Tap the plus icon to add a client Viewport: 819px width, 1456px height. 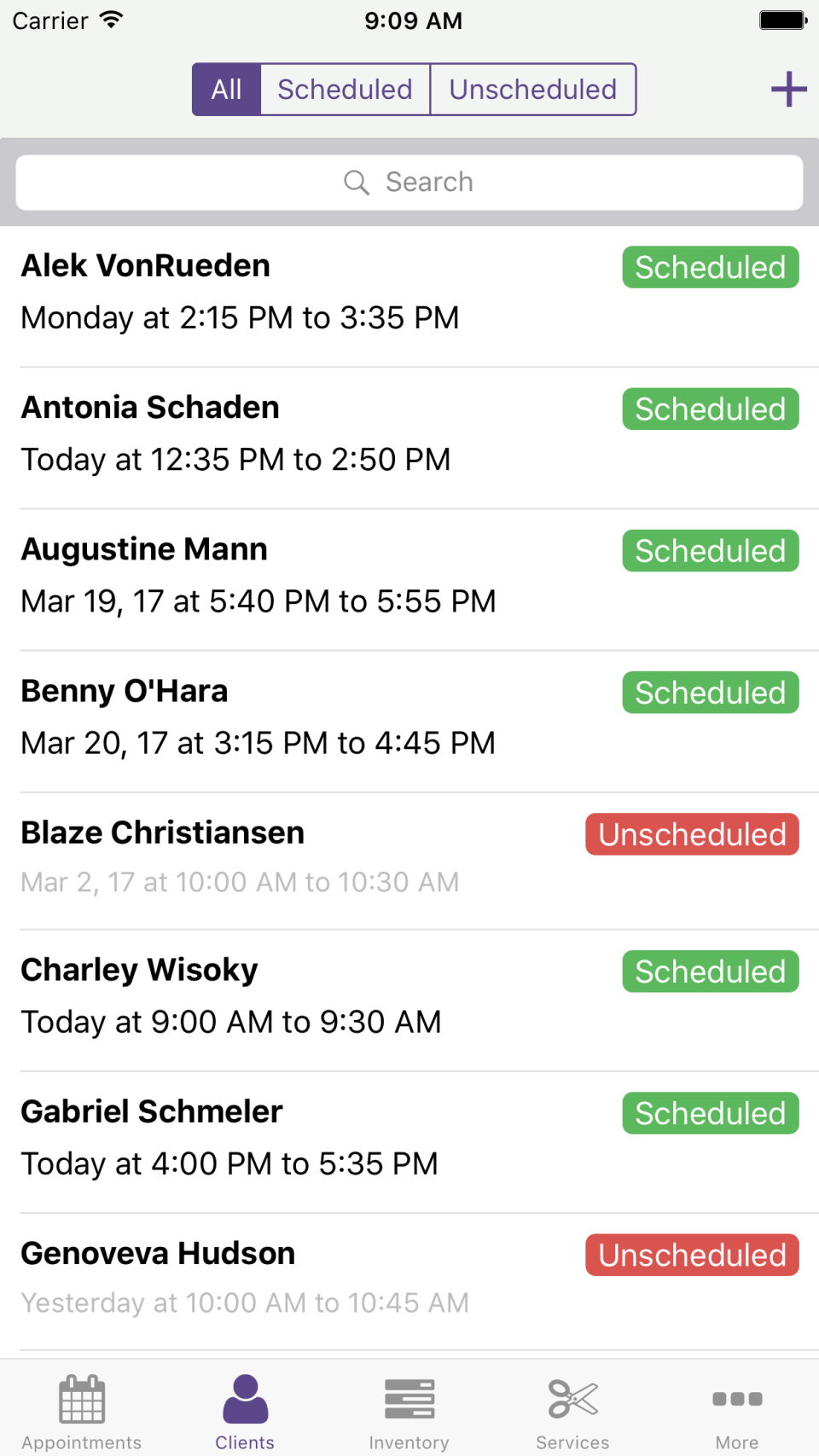788,89
